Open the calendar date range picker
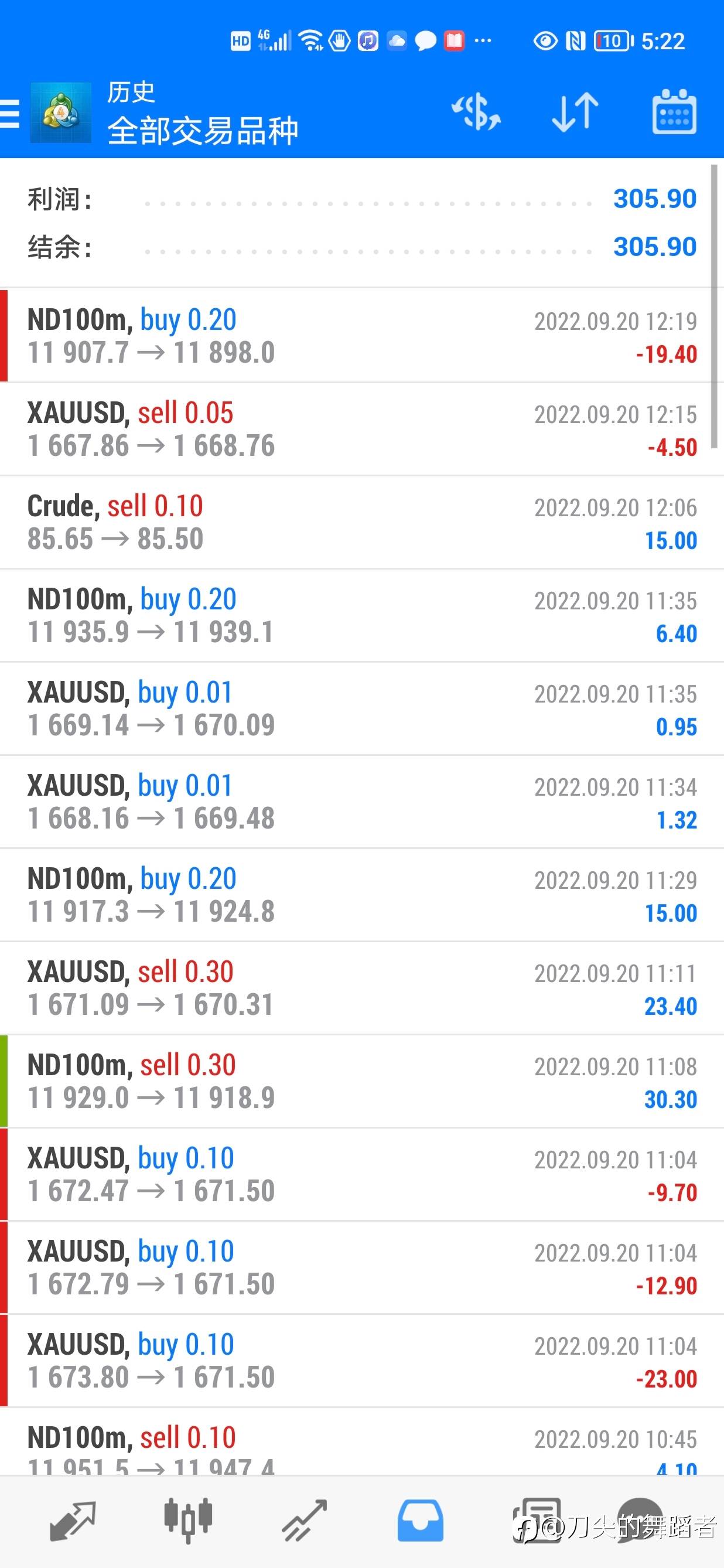Image resolution: width=724 pixels, height=1568 pixels. (x=674, y=112)
